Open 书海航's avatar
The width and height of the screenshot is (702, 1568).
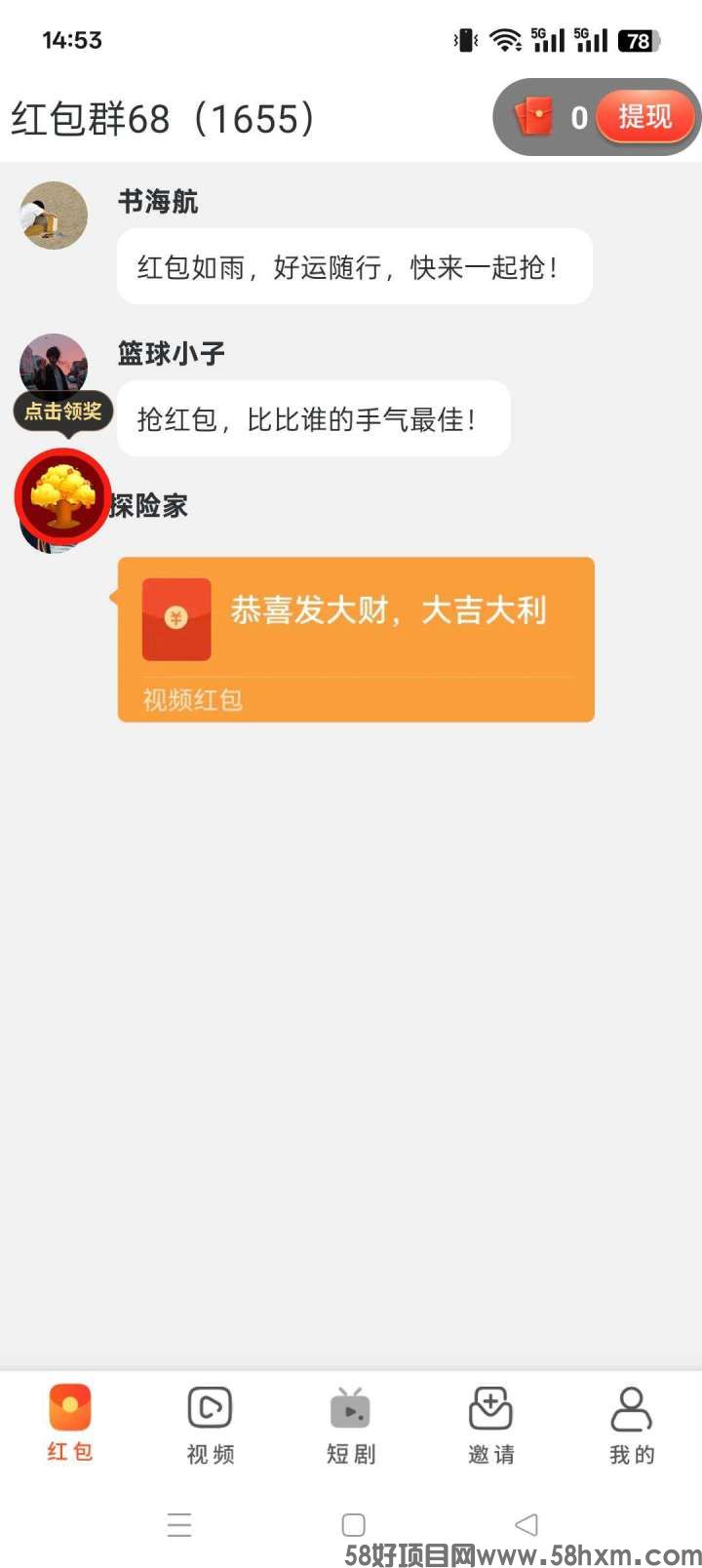click(x=54, y=216)
